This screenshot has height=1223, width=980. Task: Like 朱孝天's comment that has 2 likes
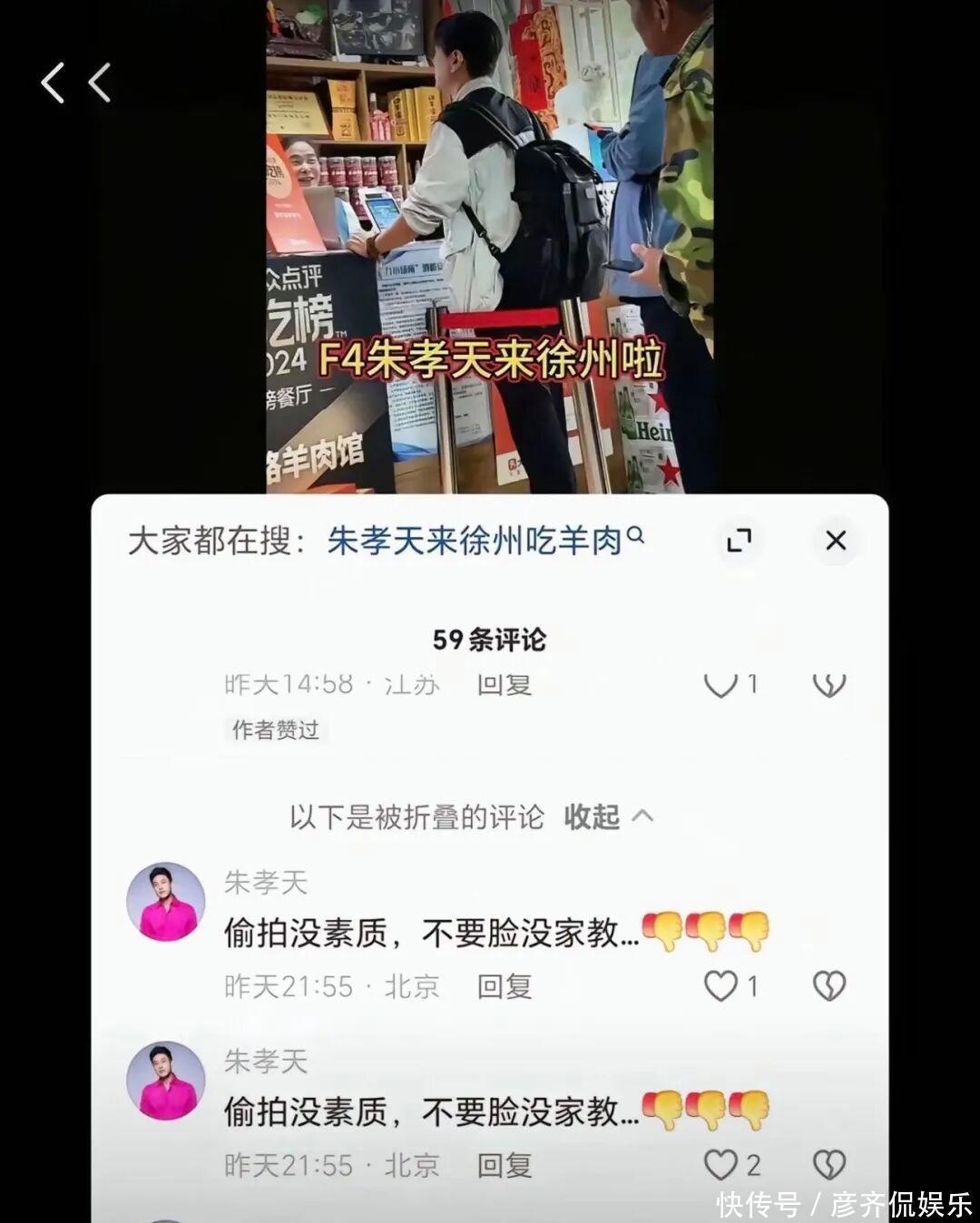(721, 1165)
